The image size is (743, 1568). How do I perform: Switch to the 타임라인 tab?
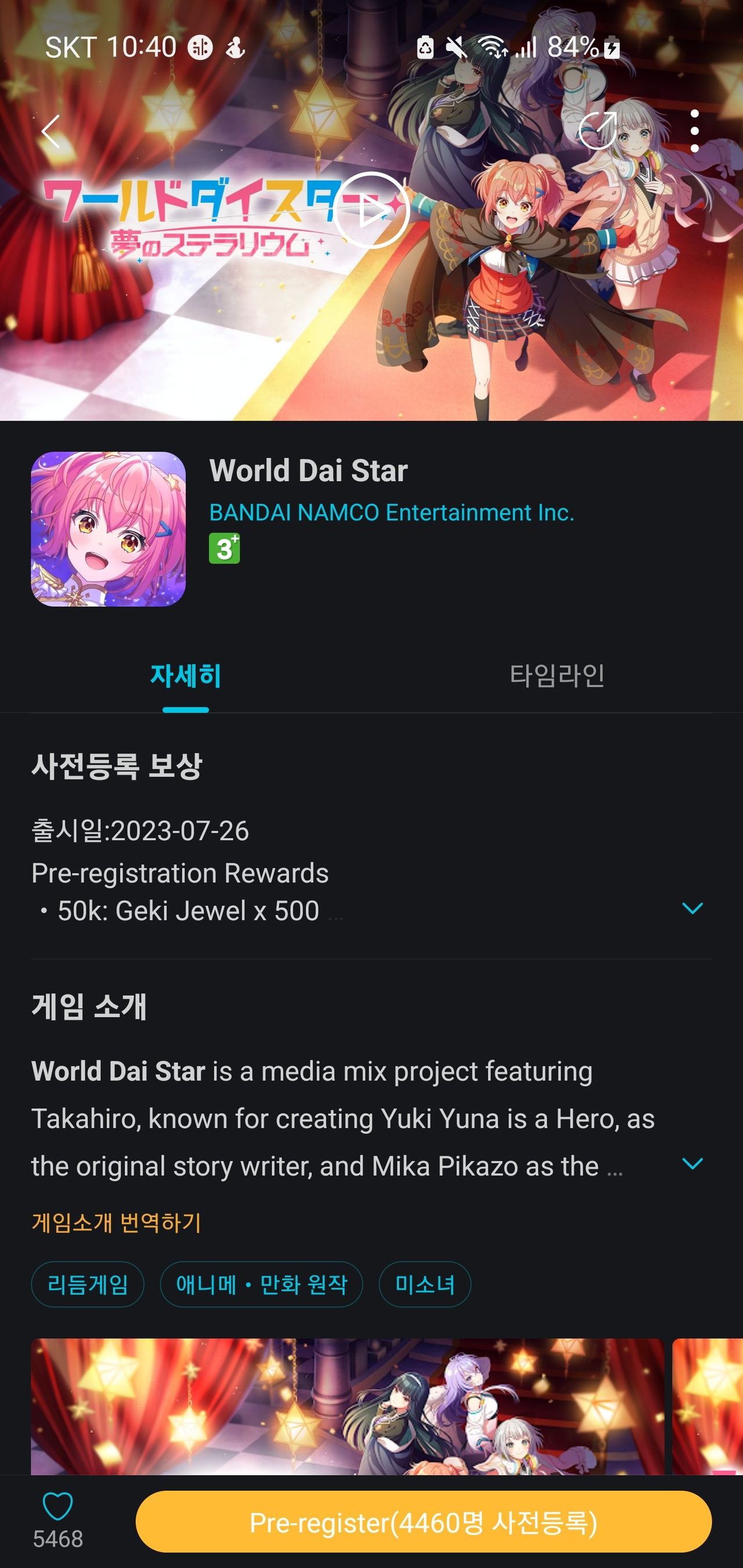(x=557, y=675)
